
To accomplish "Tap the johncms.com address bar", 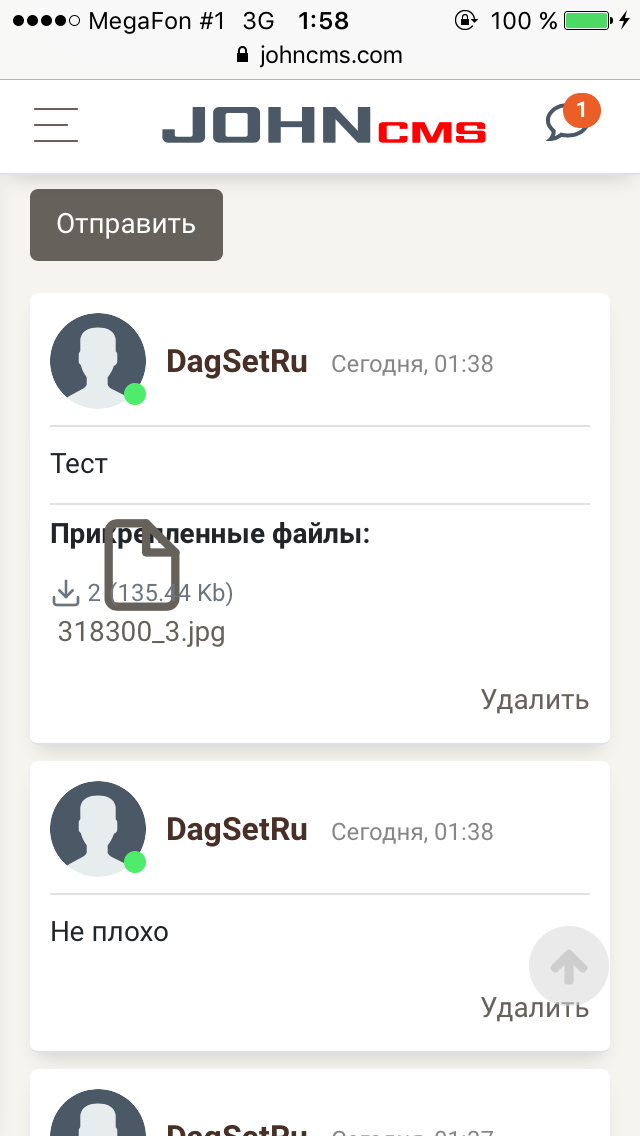I will [x=320, y=56].
